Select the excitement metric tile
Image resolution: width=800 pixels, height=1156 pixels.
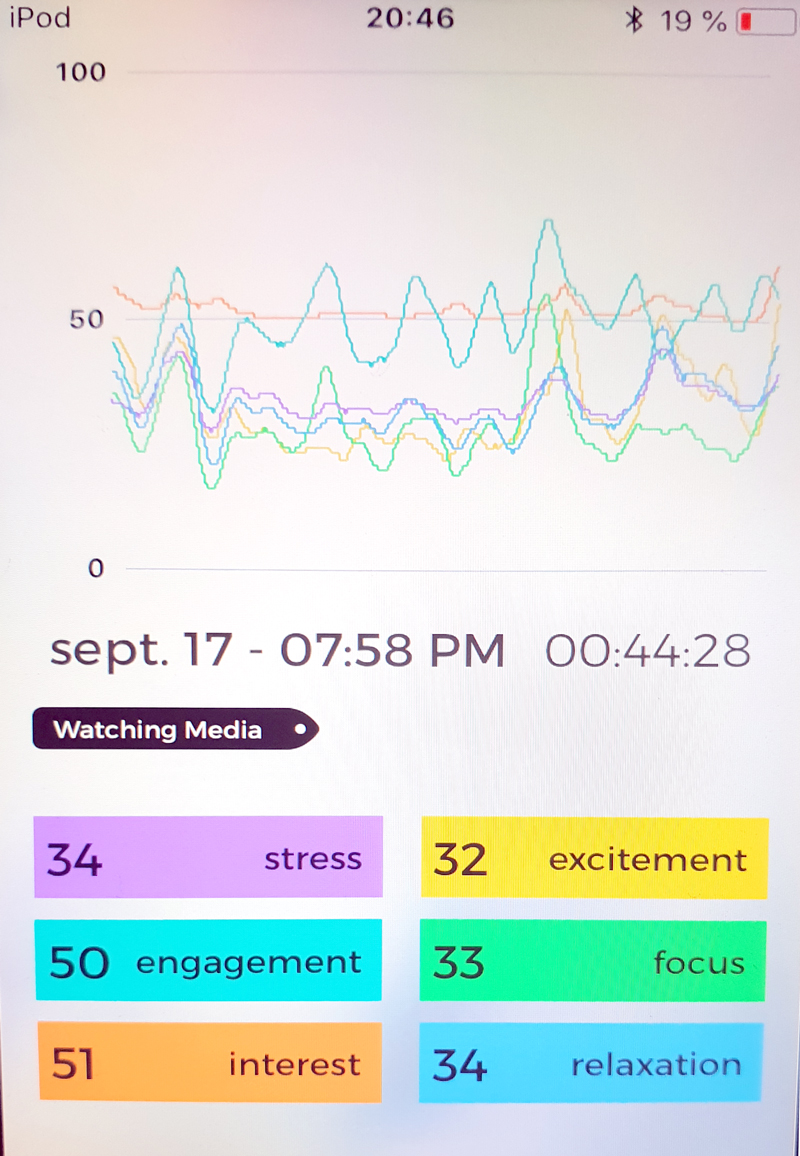[x=594, y=858]
